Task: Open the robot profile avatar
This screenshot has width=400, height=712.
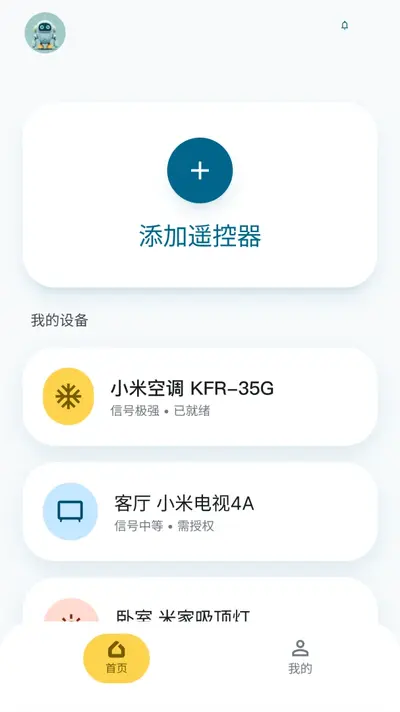Action: point(45,33)
